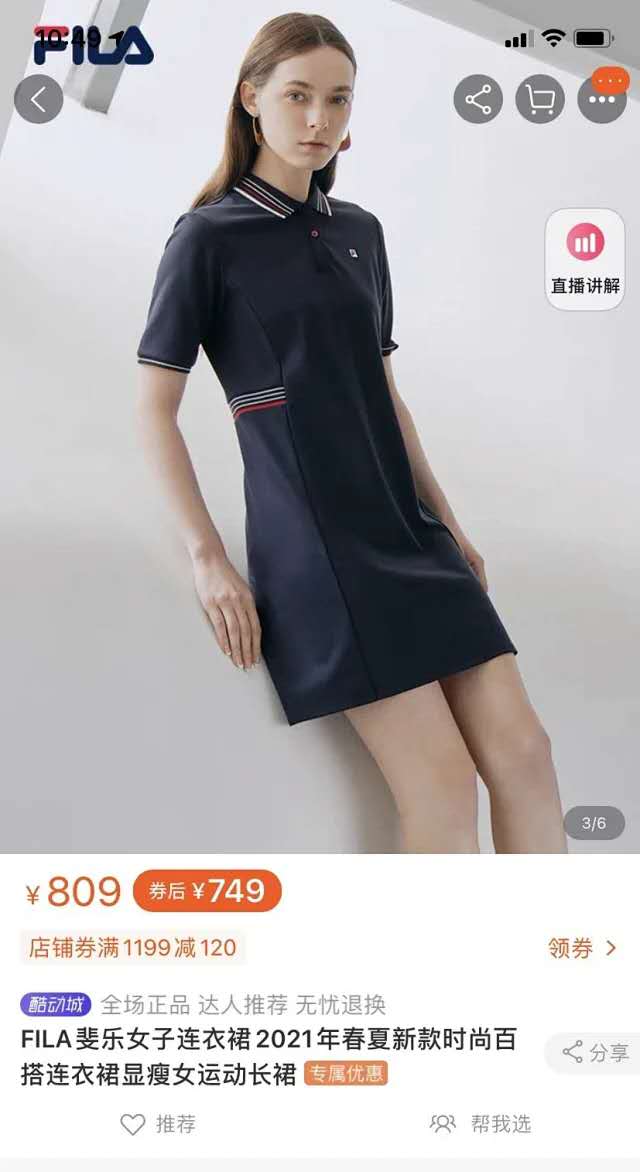Image resolution: width=640 pixels, height=1172 pixels.
Task: Go back using the arrow icon
Action: (38, 99)
